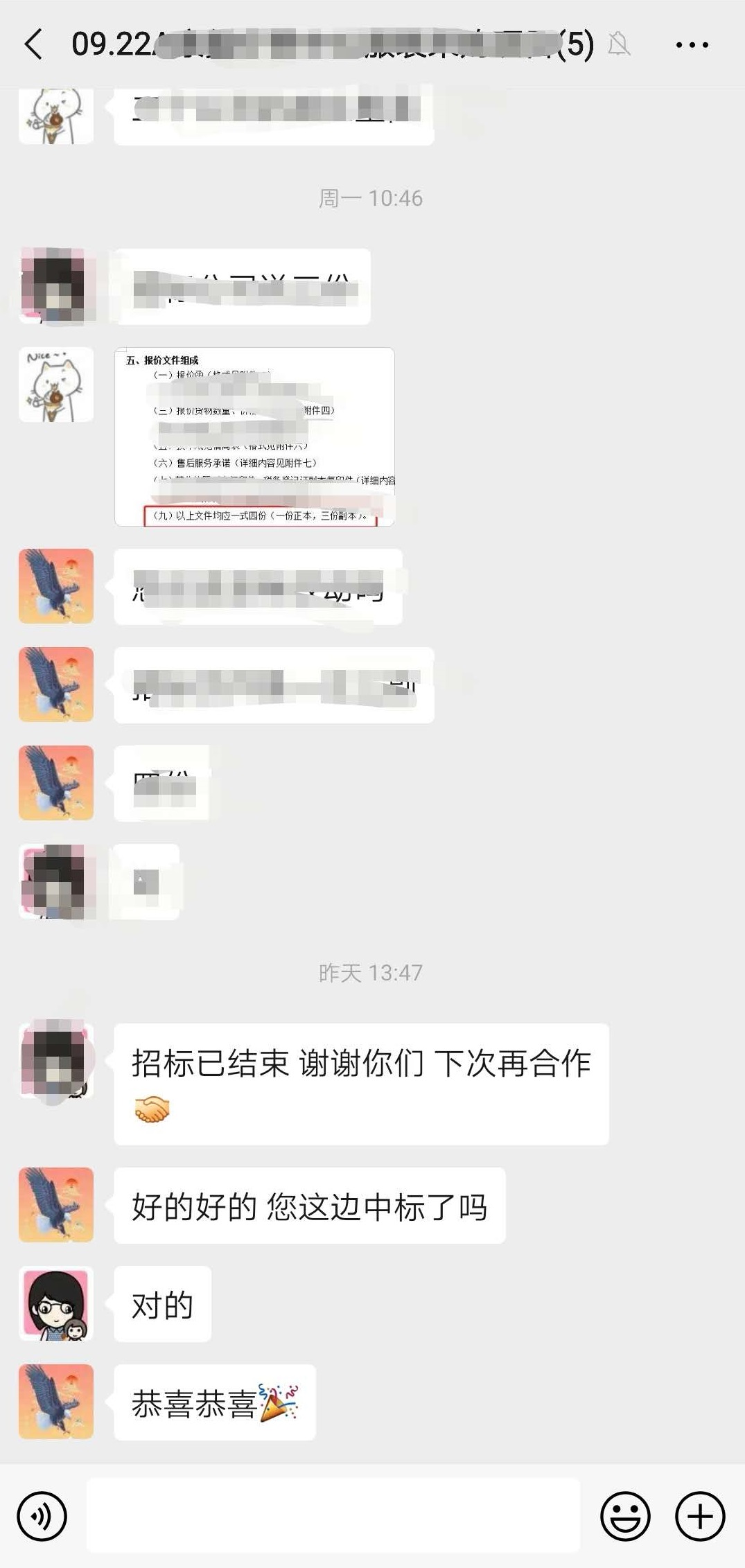745x1568 pixels.
Task: Switch to voice message input
Action: point(42,1516)
